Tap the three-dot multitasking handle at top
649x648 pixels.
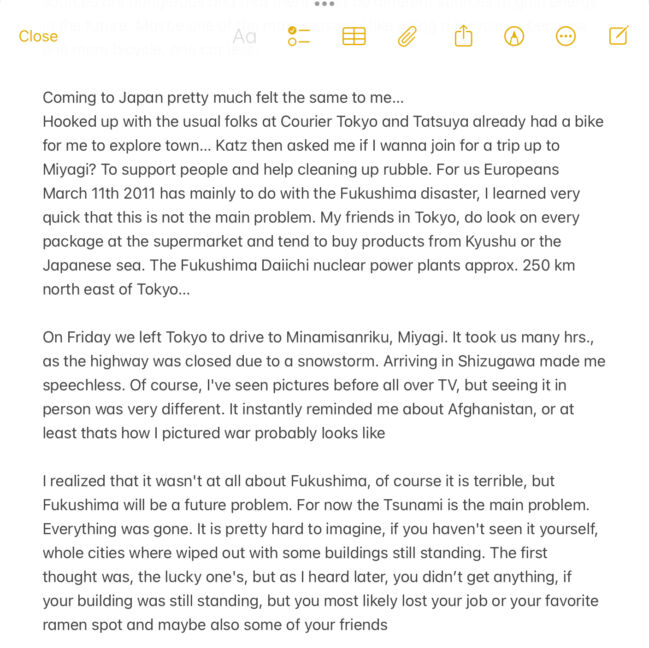point(324,4)
